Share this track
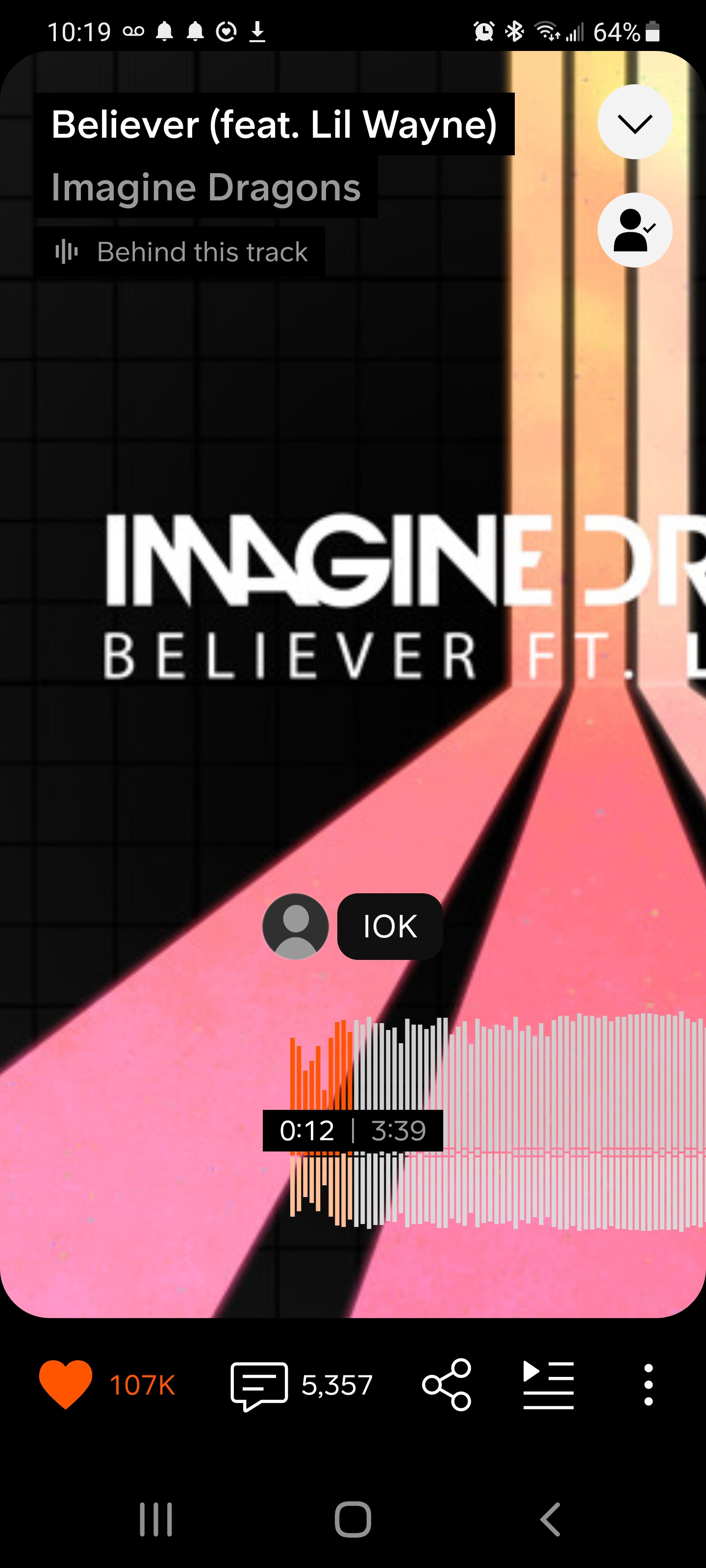 coord(447,1385)
